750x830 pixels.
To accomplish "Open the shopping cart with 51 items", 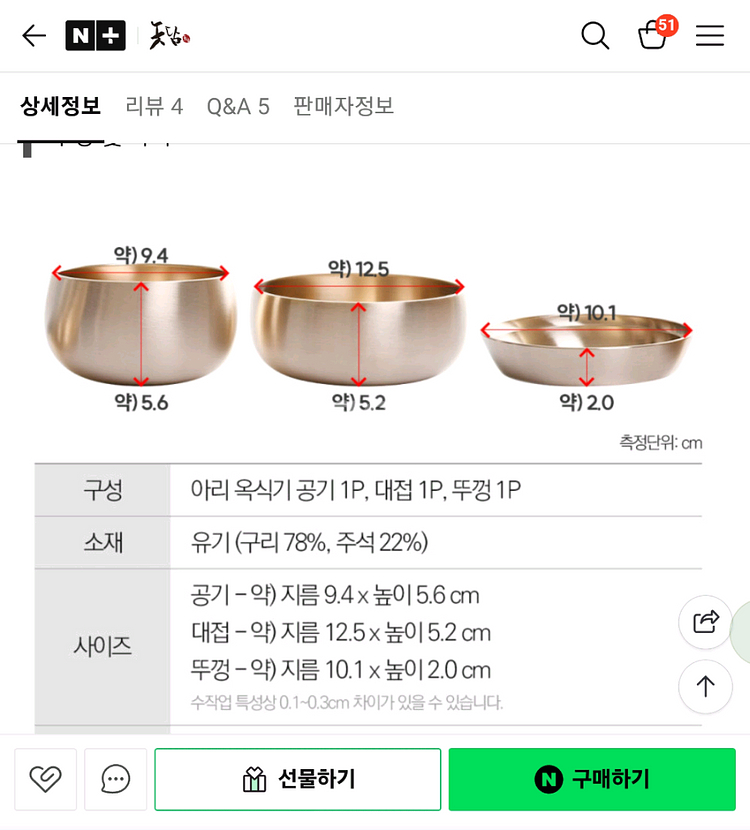I will pos(652,37).
